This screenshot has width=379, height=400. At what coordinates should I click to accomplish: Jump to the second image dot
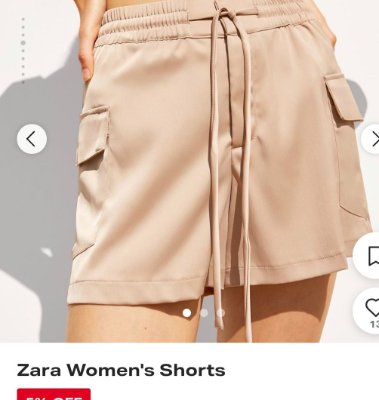[x=204, y=313]
